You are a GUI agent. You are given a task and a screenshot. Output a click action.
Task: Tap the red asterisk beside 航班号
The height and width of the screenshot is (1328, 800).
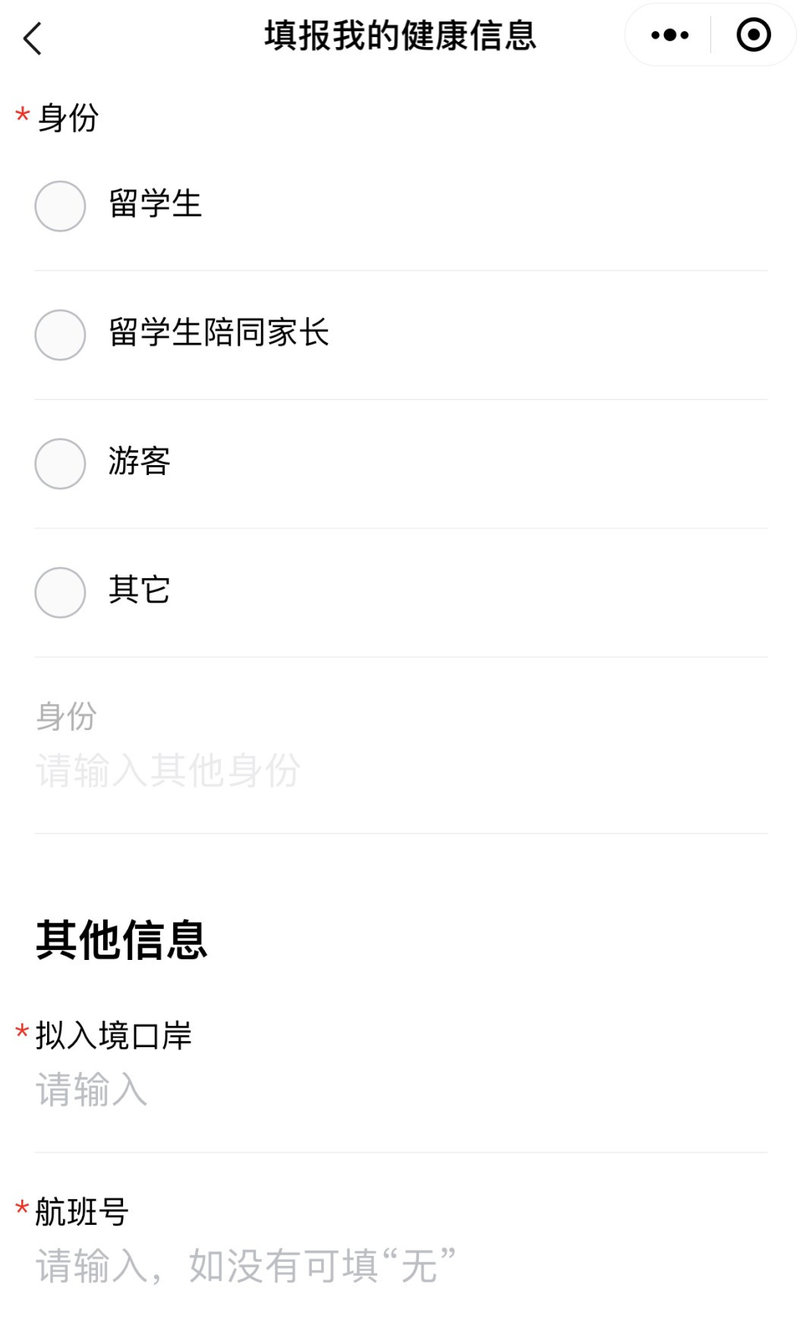point(20,1211)
